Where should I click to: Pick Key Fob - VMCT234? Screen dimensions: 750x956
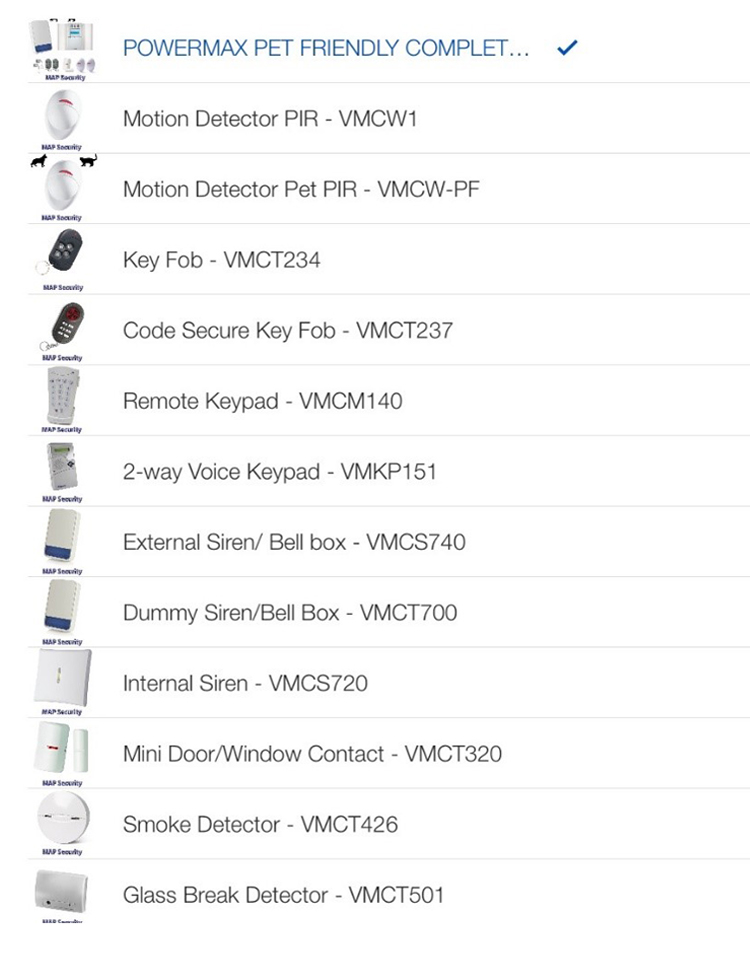222,260
